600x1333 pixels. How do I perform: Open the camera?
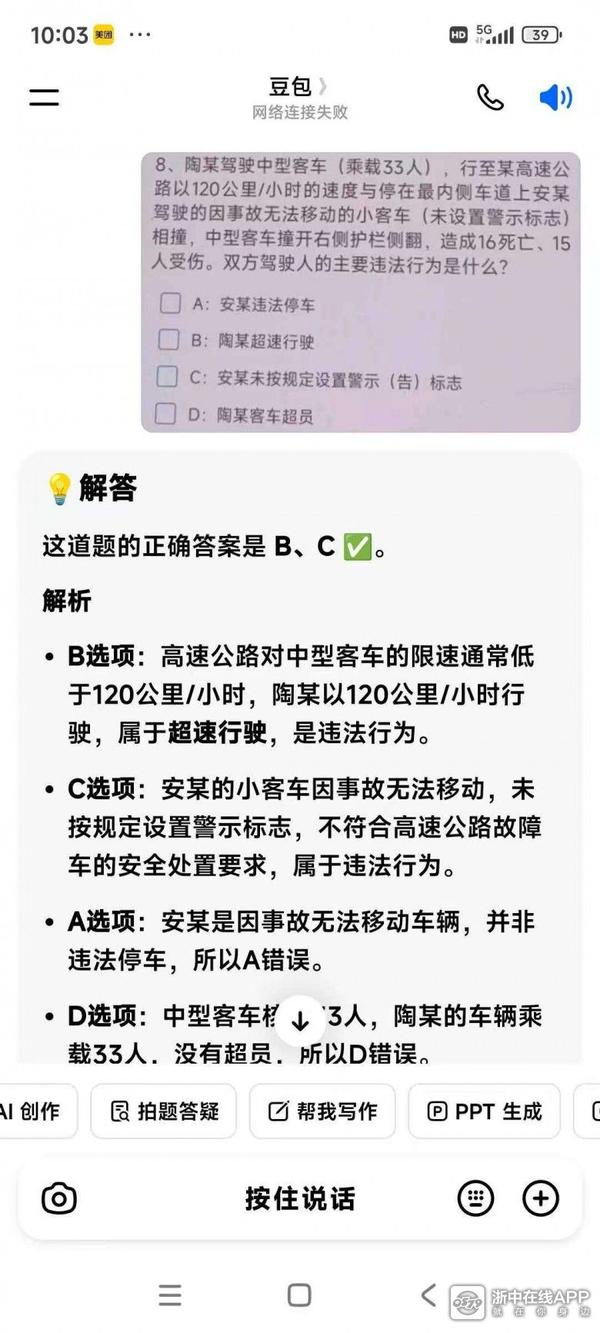coord(59,1198)
